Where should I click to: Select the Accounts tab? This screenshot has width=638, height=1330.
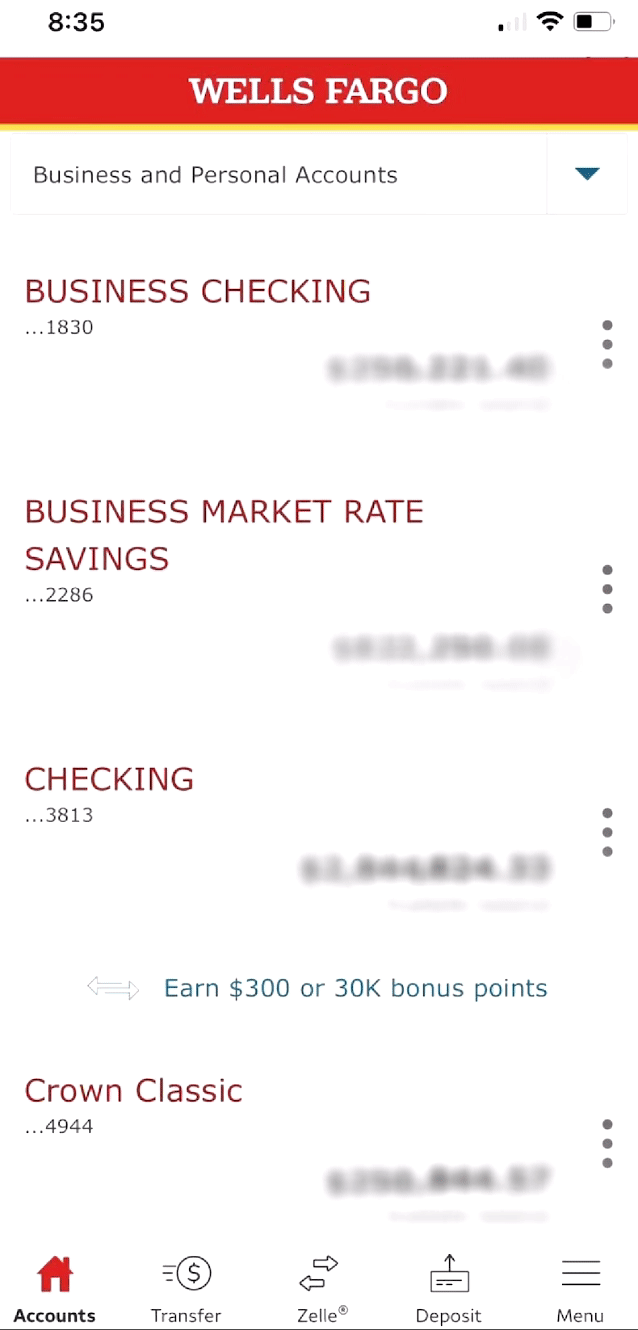point(55,1290)
